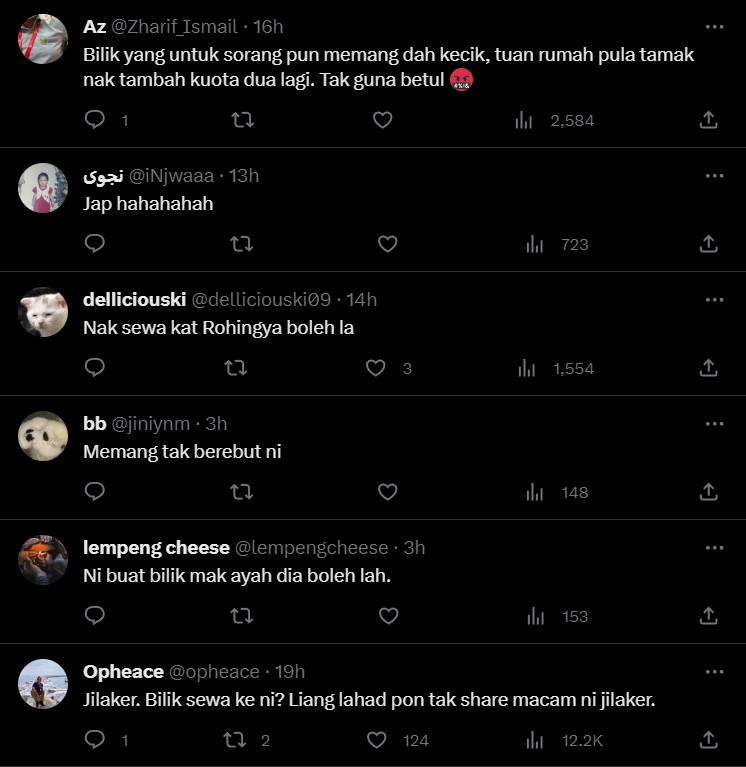
Task: Like the 'Jap hahahahah' reply
Action: (x=388, y=244)
